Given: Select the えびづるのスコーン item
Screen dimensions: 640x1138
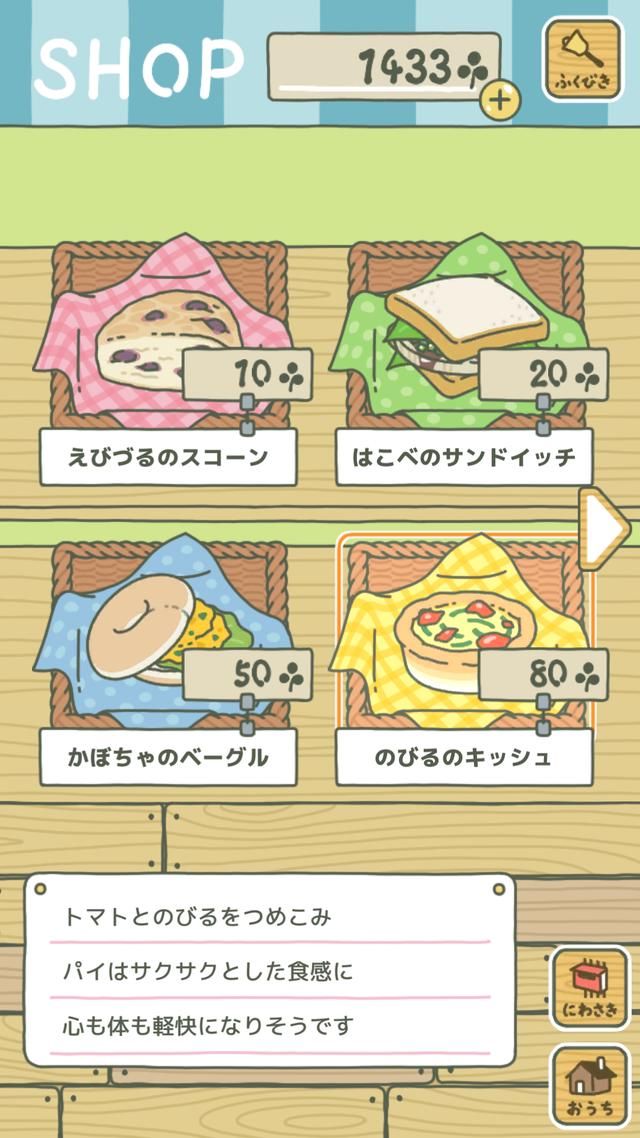Looking at the screenshot, I should [168, 340].
